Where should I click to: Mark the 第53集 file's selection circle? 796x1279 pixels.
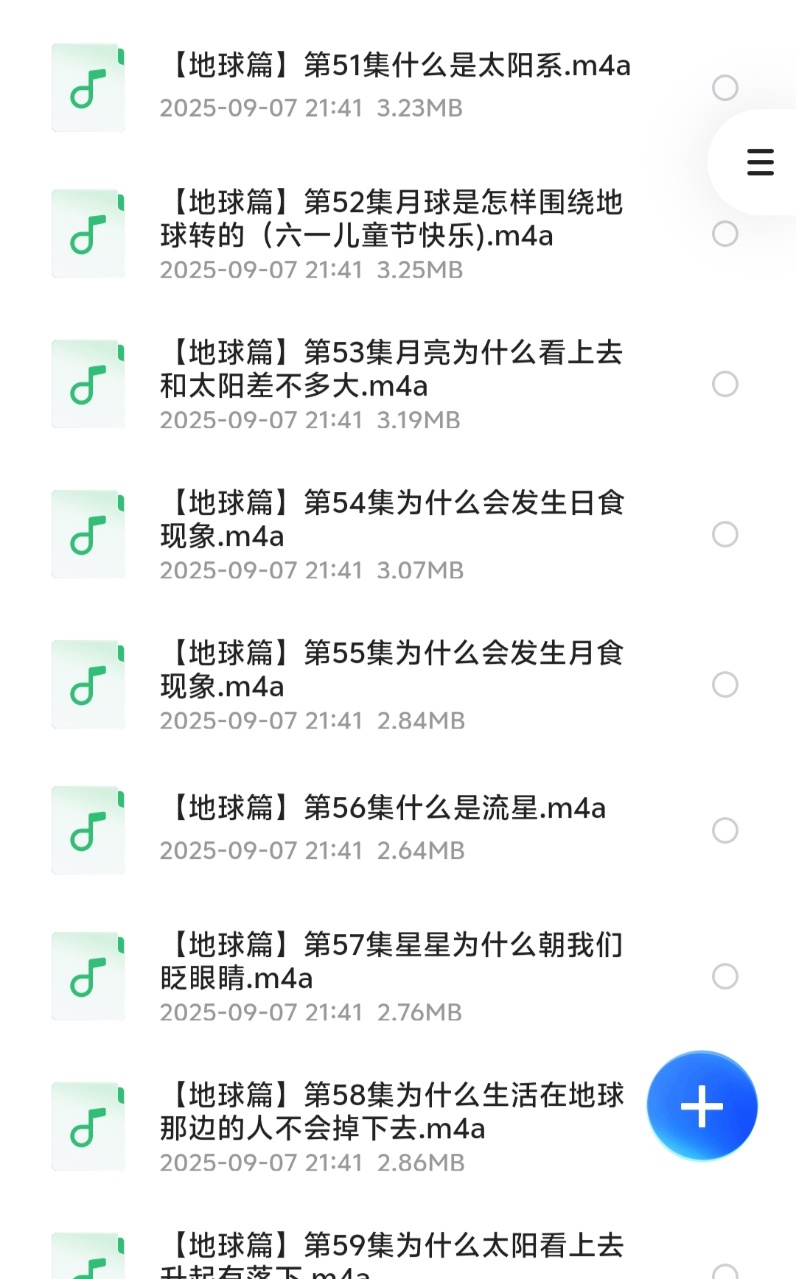tap(725, 384)
